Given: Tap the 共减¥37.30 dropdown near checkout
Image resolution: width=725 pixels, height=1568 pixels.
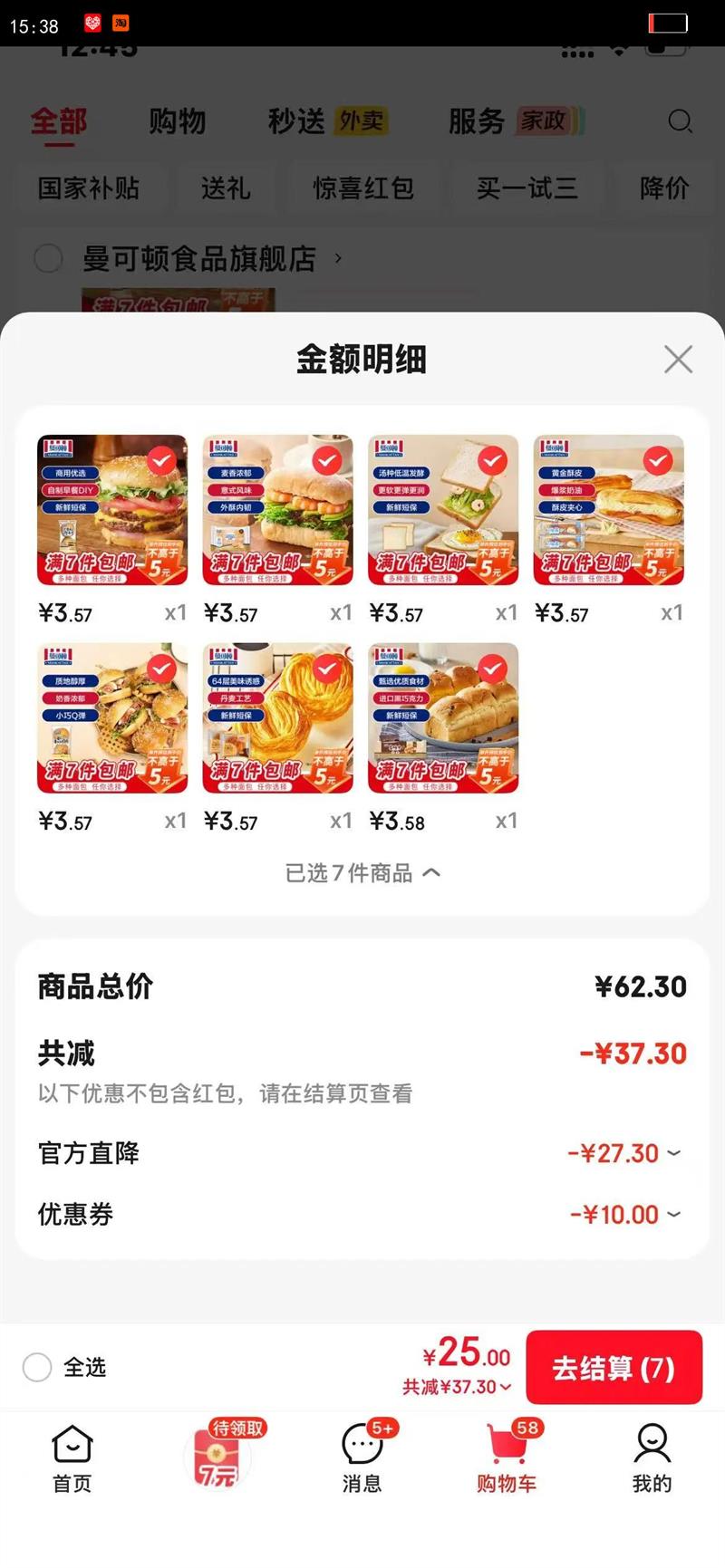Looking at the screenshot, I should tap(457, 1387).
